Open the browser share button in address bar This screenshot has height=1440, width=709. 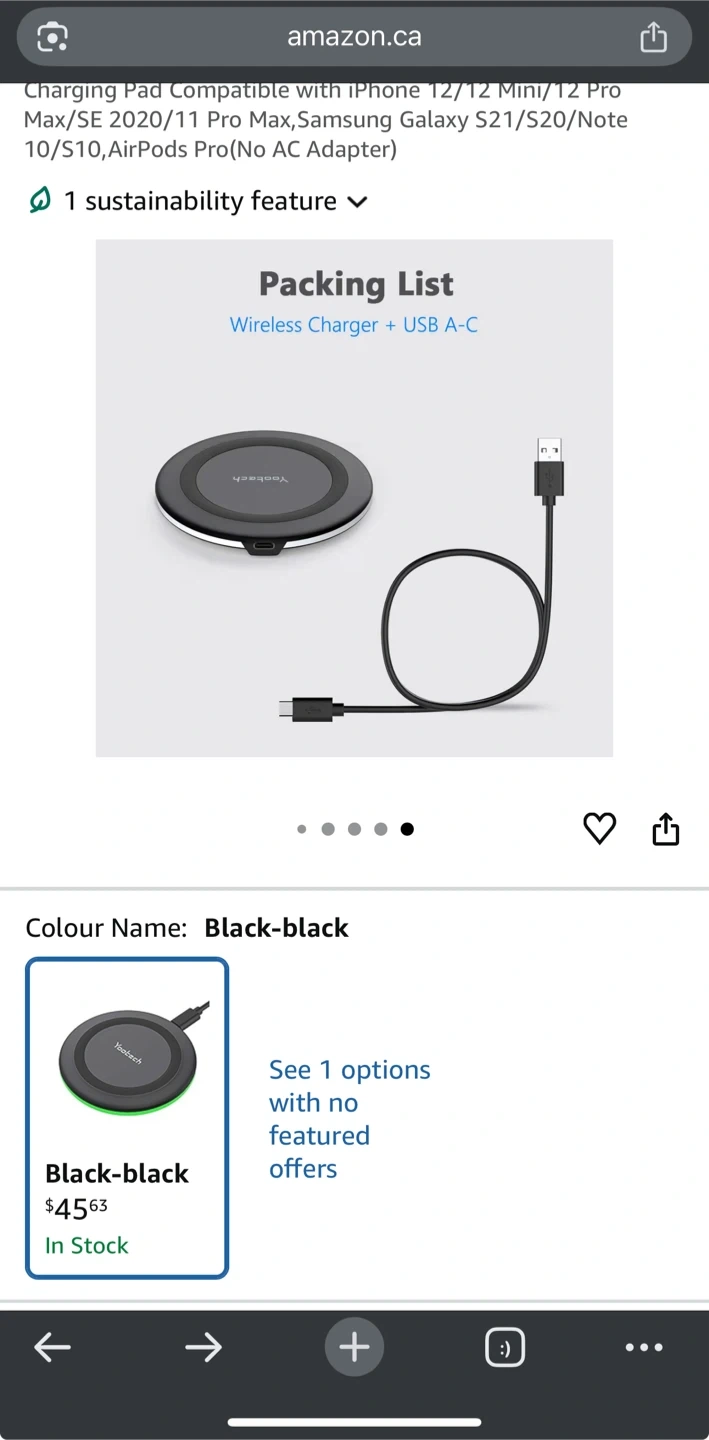653,37
